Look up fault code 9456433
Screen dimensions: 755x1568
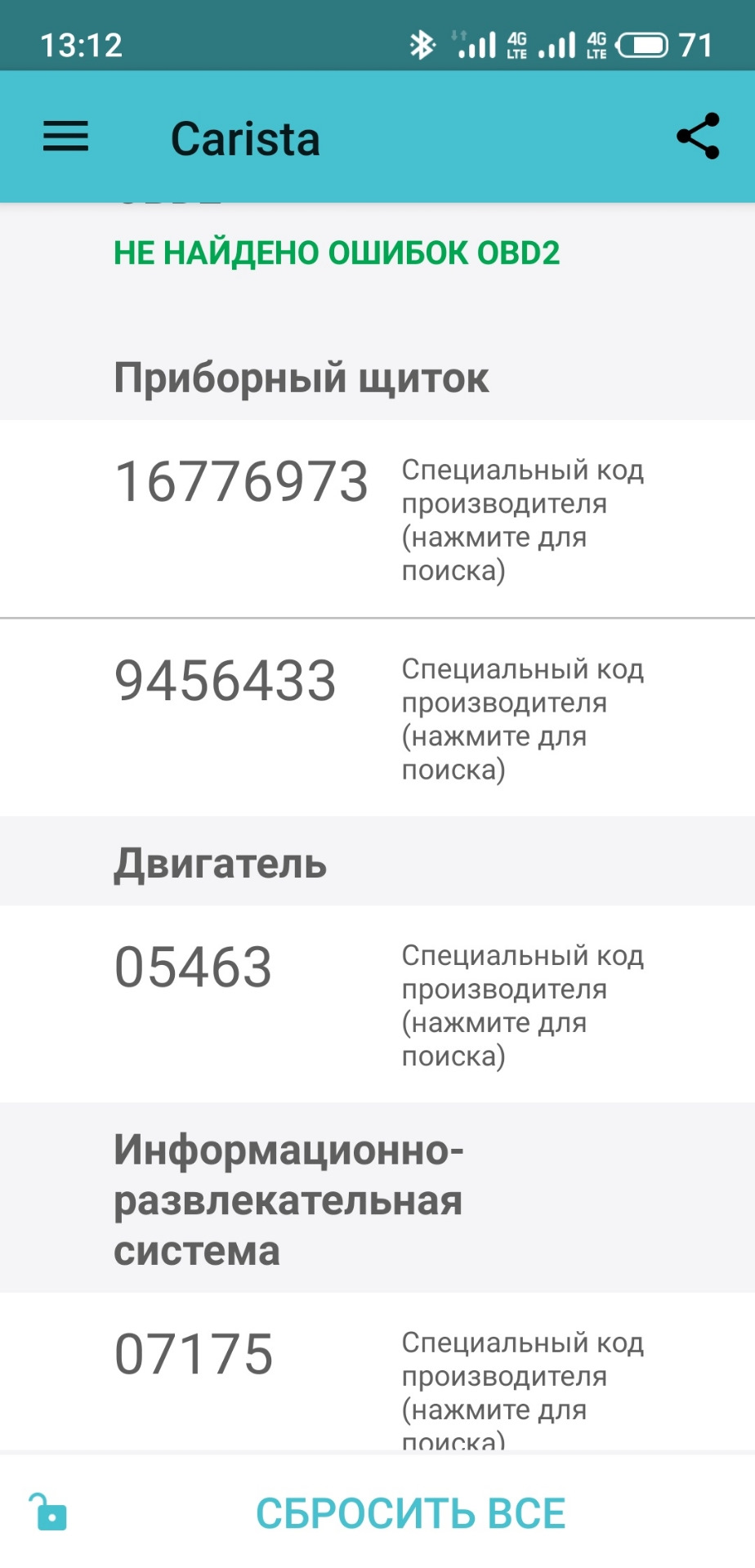click(377, 717)
